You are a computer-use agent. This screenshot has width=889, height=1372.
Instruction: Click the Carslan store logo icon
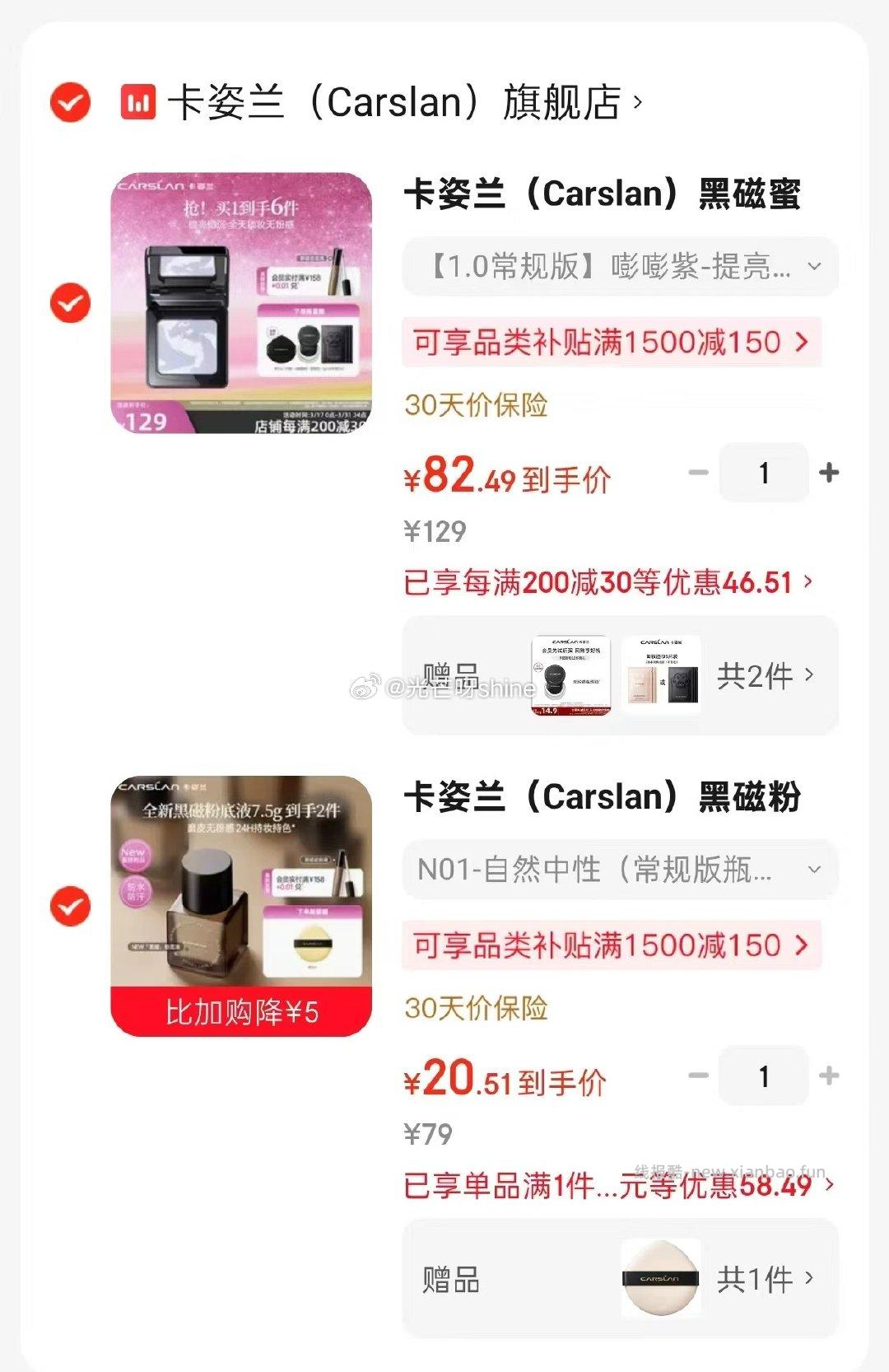(x=139, y=102)
